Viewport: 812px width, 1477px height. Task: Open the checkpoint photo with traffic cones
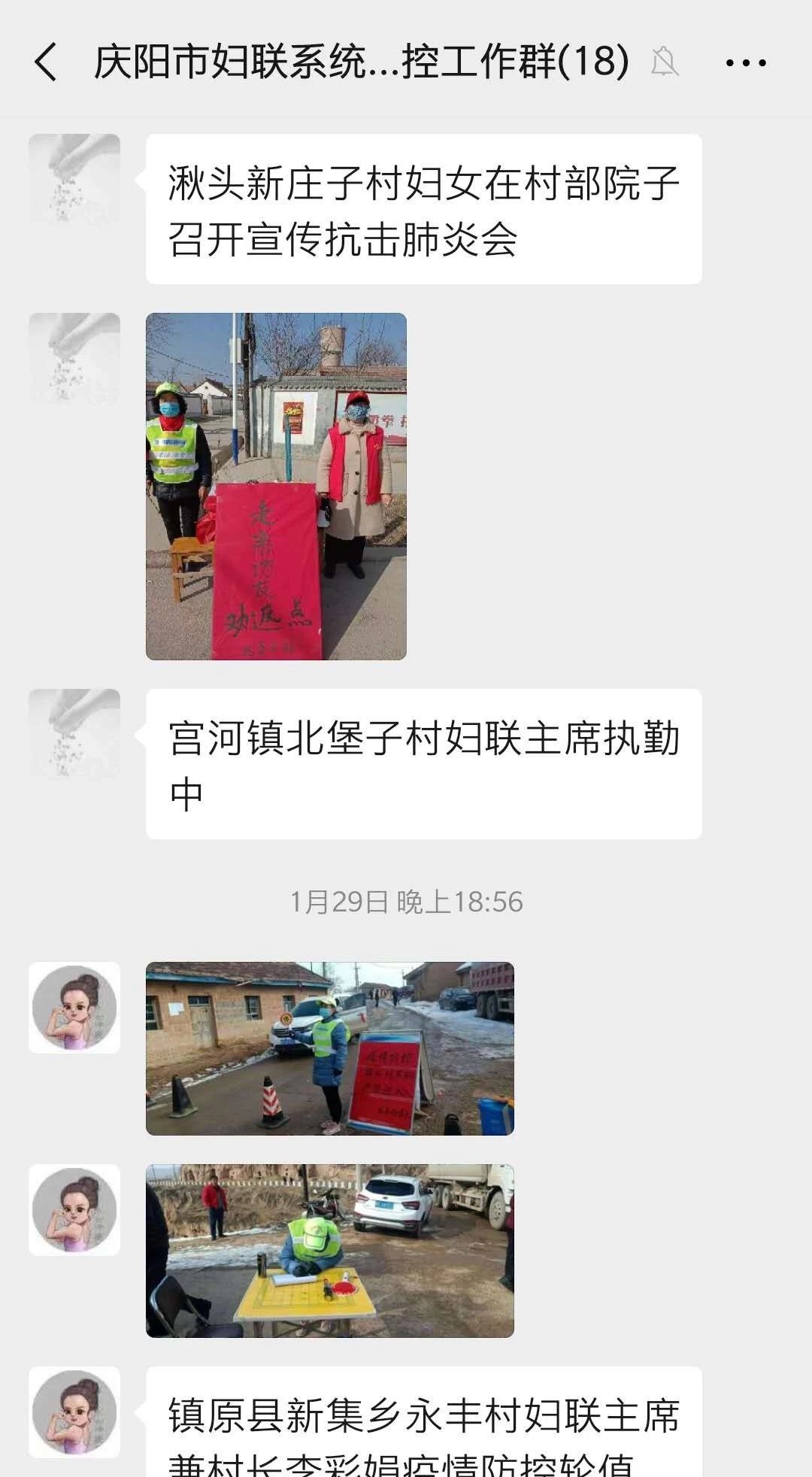pyautogui.click(x=329, y=1048)
